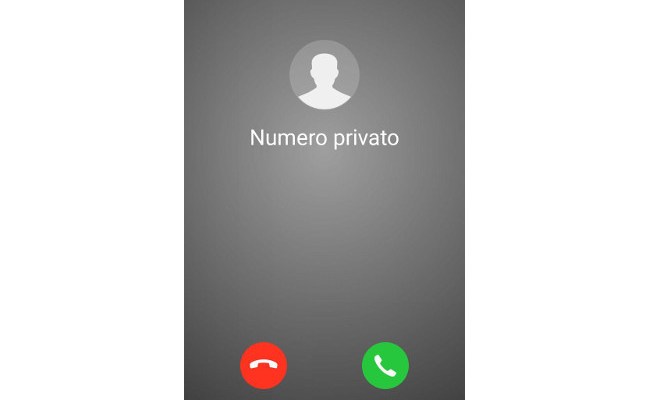650x400 pixels.
Task: Decline the call from Numero privato
Action: click(x=264, y=365)
